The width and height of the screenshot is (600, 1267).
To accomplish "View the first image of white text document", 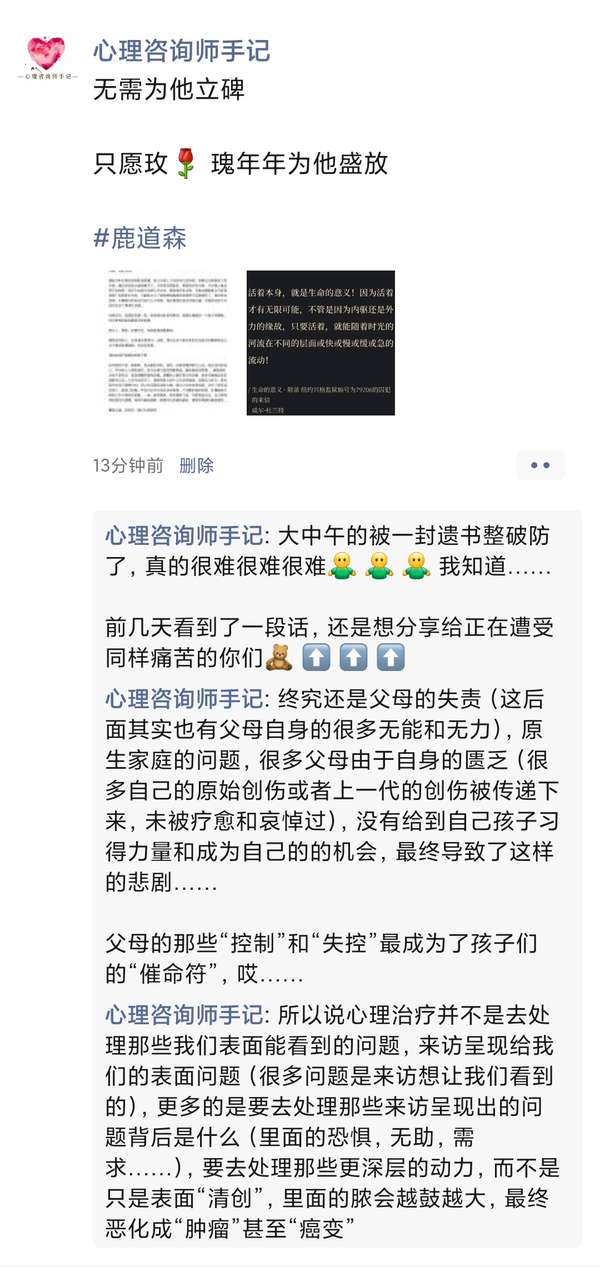I will [x=165, y=343].
